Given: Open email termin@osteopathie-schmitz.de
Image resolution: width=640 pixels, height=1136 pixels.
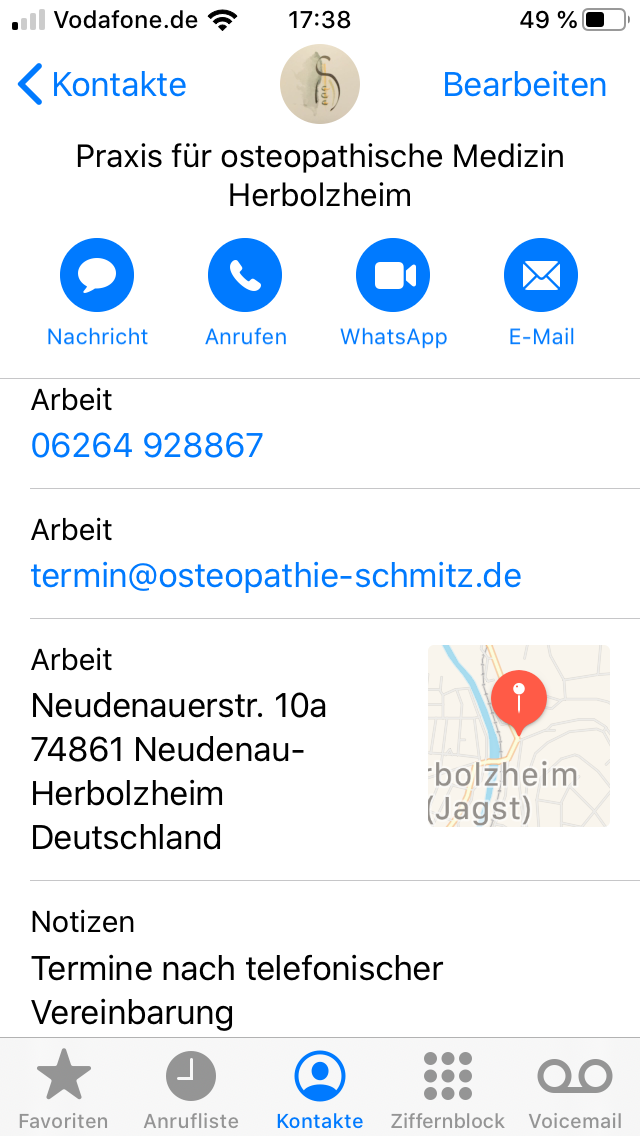Looking at the screenshot, I should (x=276, y=576).
